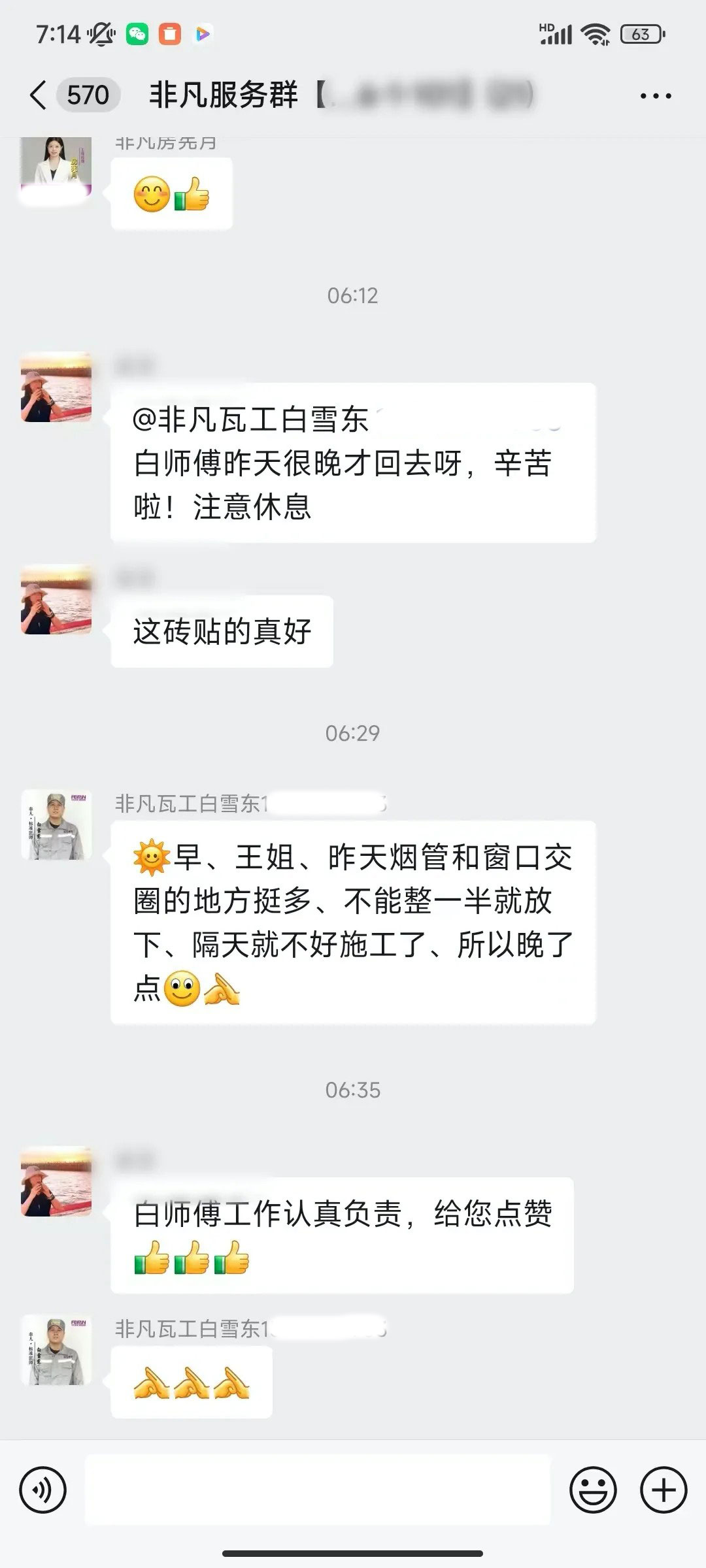This screenshot has height=1568, width=706.
Task: View profile of sender of 早、王姐 message
Action: point(56,825)
